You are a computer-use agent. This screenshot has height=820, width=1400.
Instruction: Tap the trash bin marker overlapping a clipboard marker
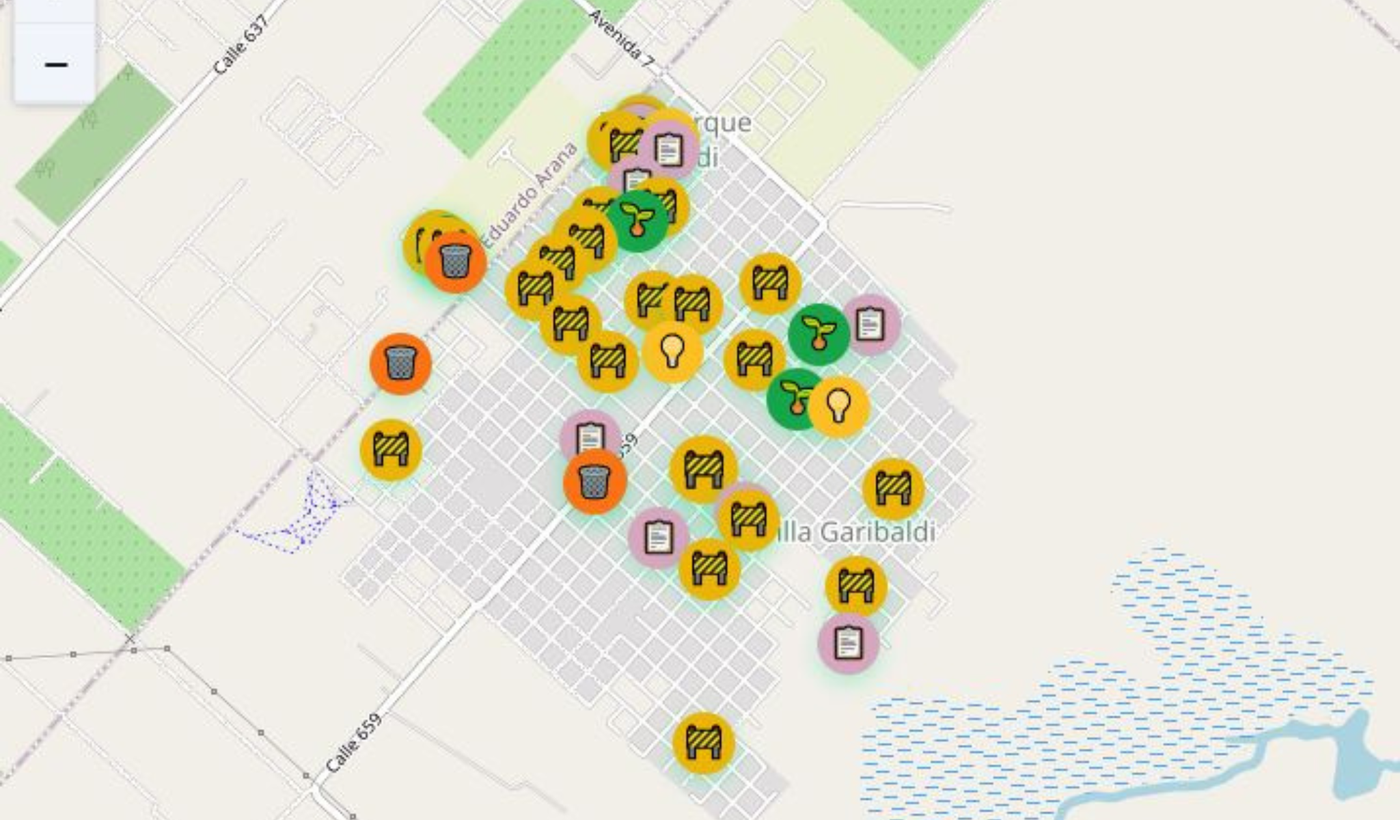[594, 481]
